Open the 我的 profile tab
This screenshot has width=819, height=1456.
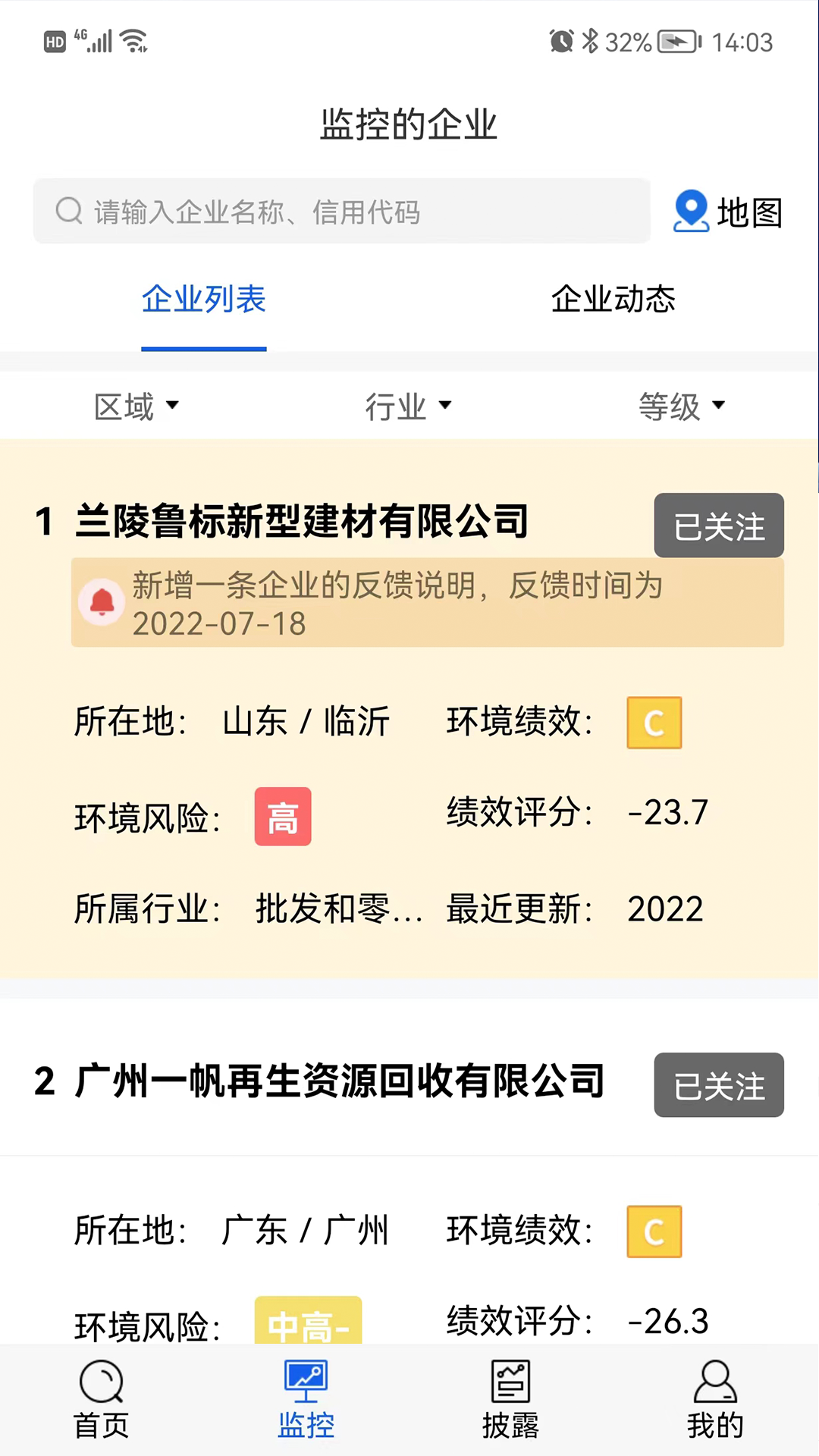(x=715, y=1400)
